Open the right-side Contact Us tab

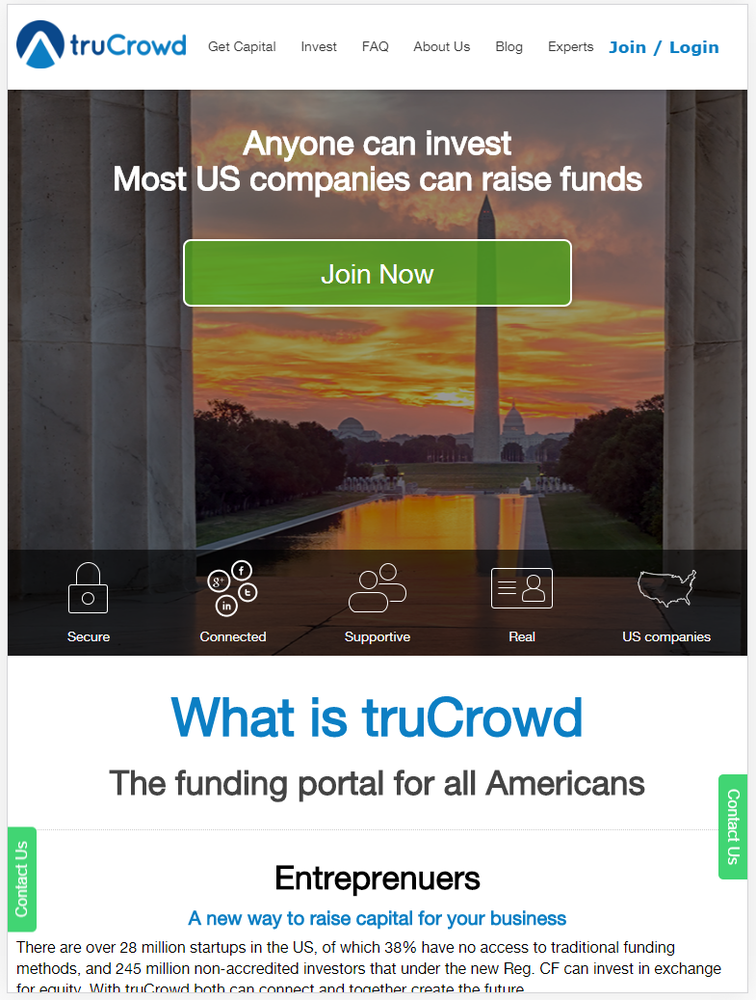[x=733, y=827]
